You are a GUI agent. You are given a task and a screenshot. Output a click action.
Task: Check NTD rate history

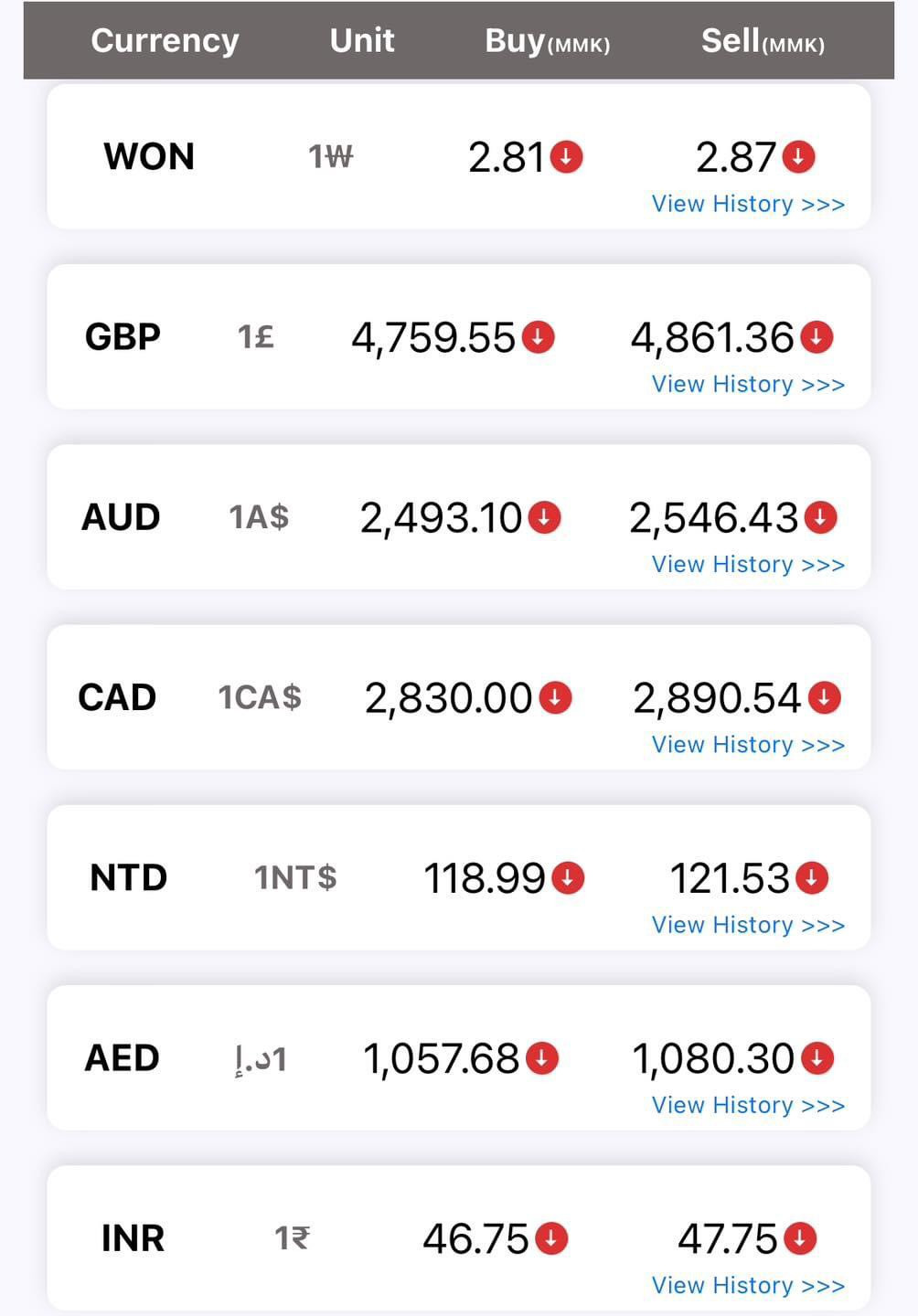(x=747, y=925)
